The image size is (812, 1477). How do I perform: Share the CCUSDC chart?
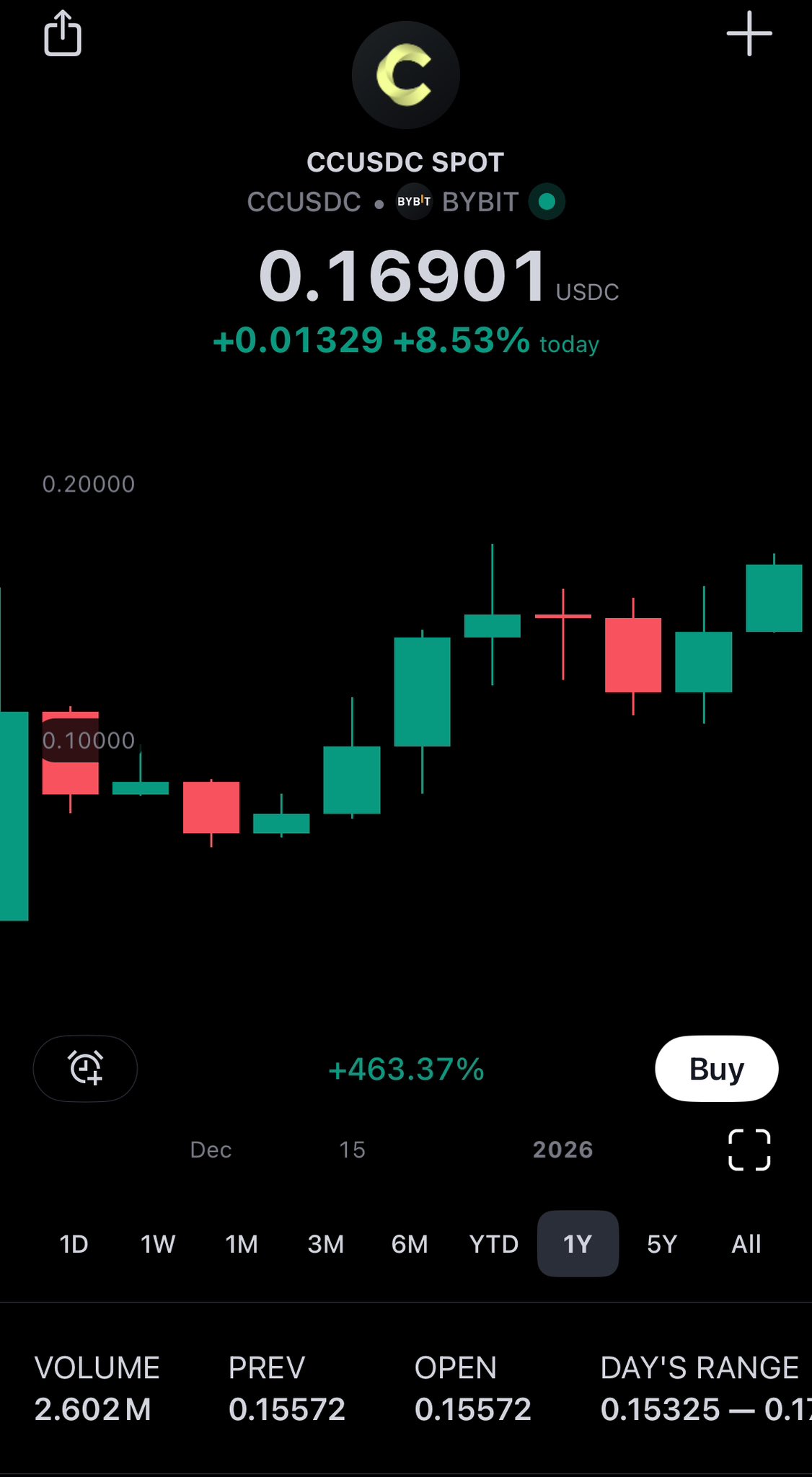63,34
